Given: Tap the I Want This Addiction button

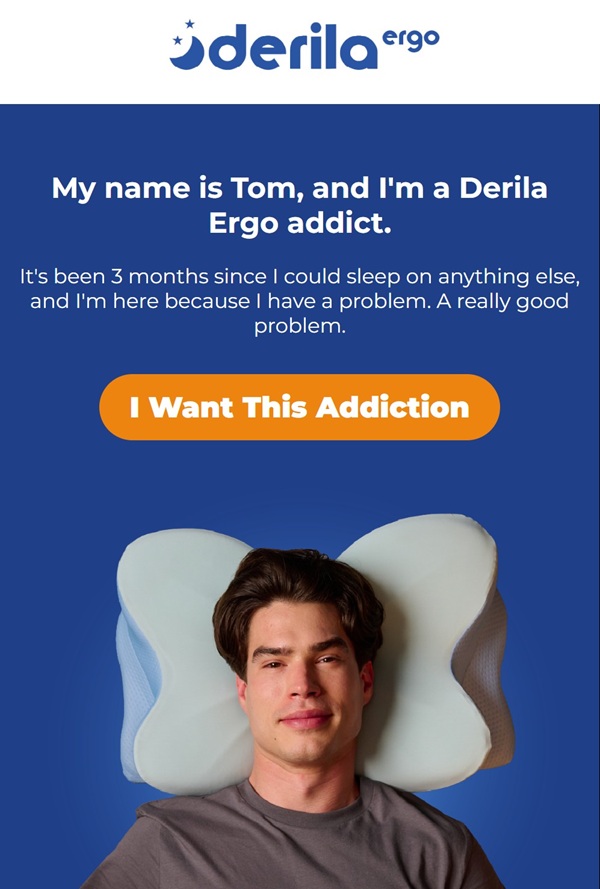Looking at the screenshot, I should coord(299,407).
